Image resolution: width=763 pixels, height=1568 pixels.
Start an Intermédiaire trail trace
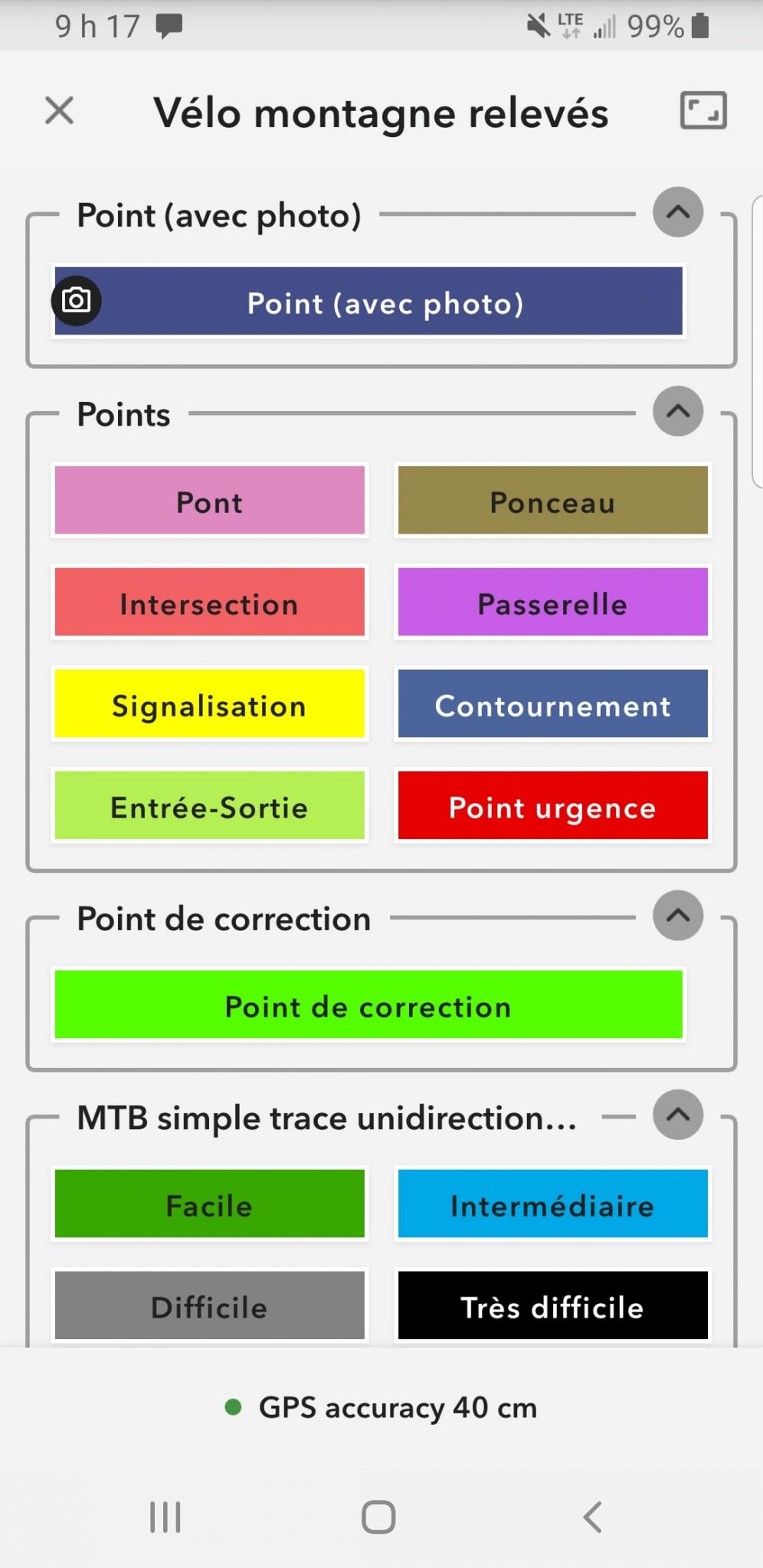click(x=553, y=1204)
